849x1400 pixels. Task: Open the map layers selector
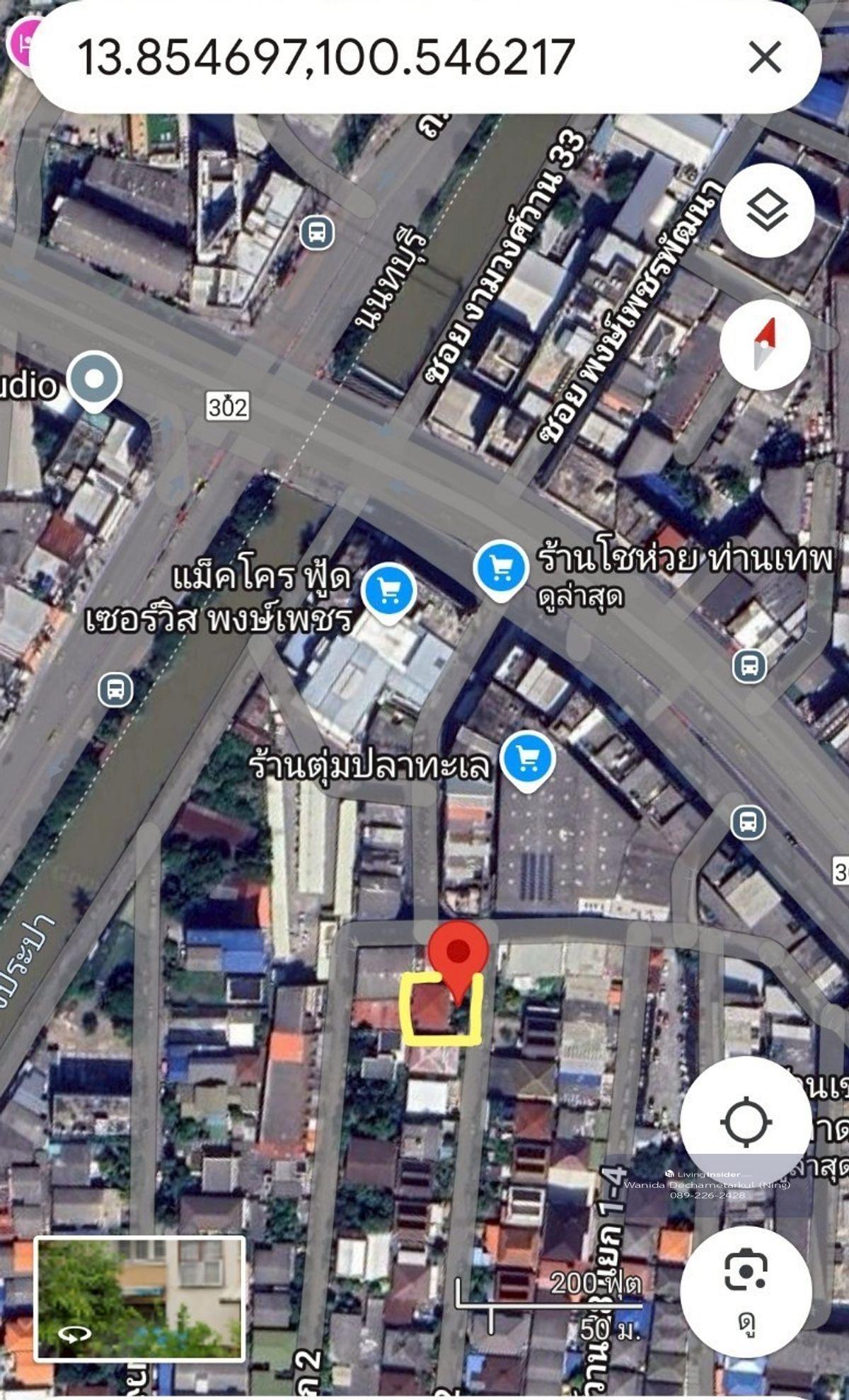click(x=767, y=210)
